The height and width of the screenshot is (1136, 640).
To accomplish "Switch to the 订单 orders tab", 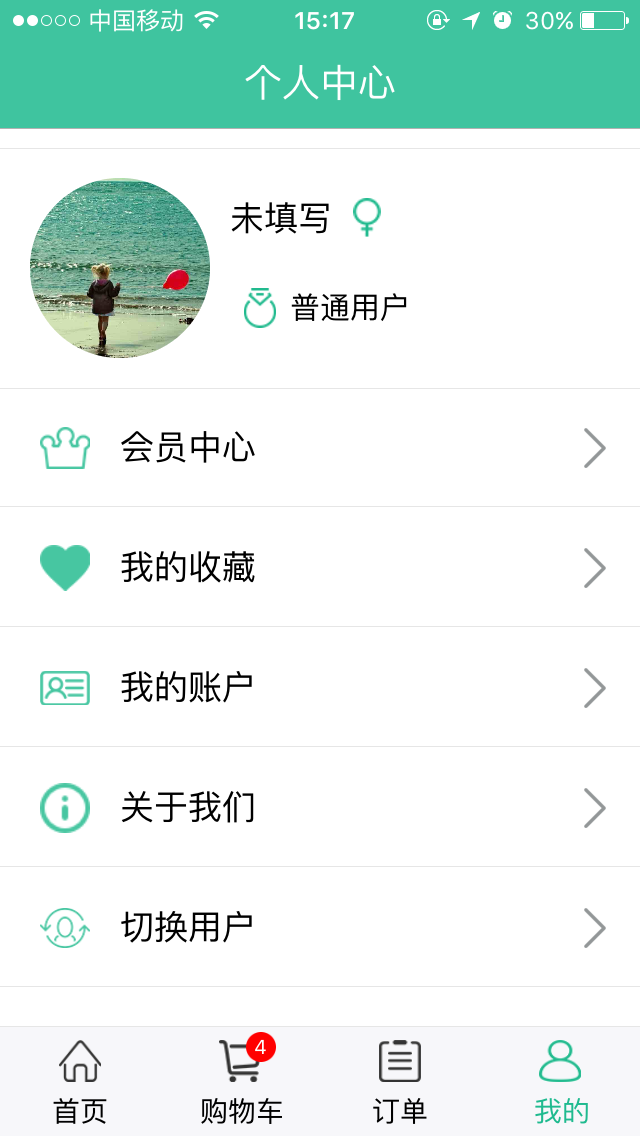I will pyautogui.click(x=400, y=1081).
